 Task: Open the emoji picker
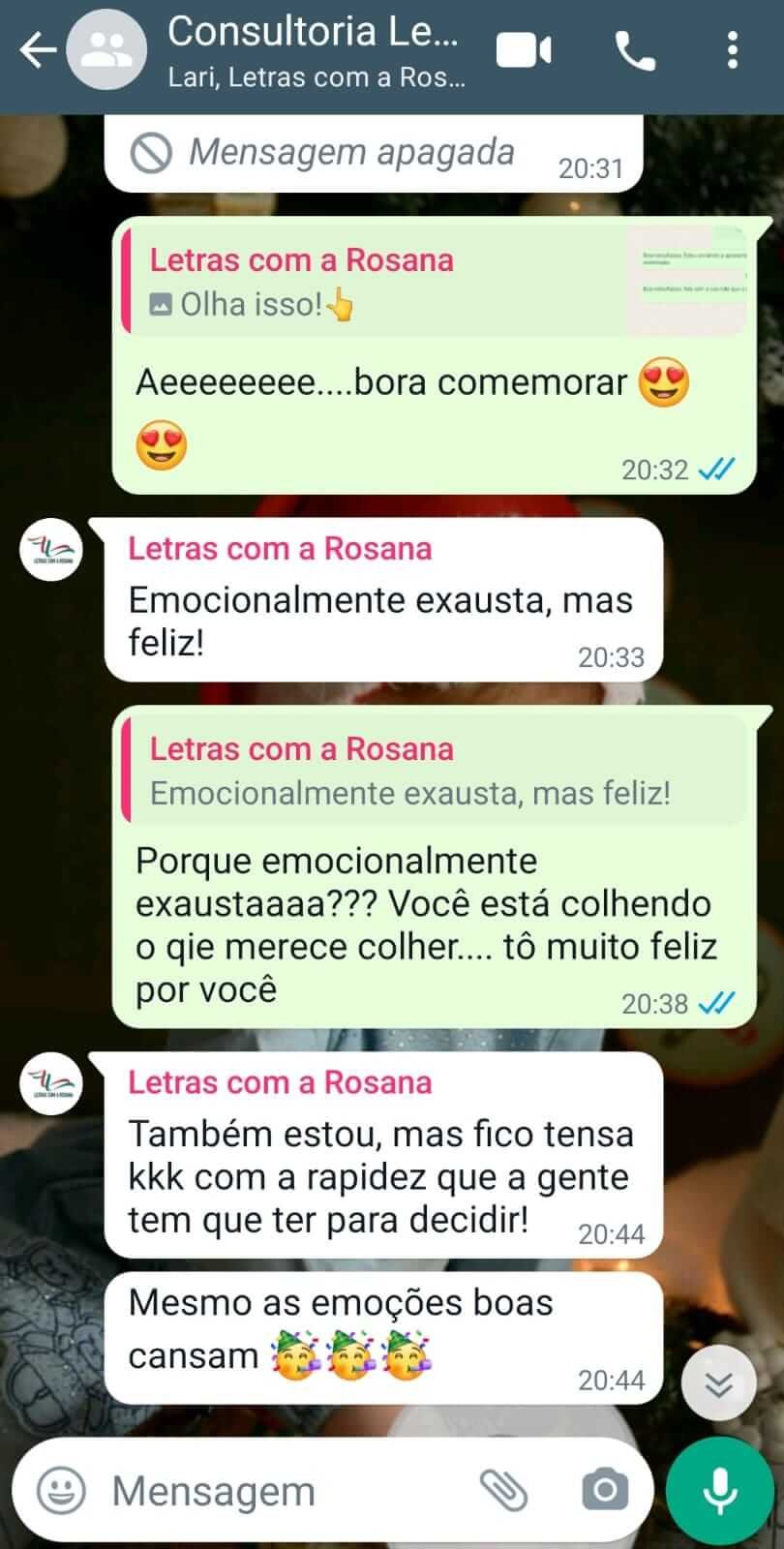[61, 1491]
